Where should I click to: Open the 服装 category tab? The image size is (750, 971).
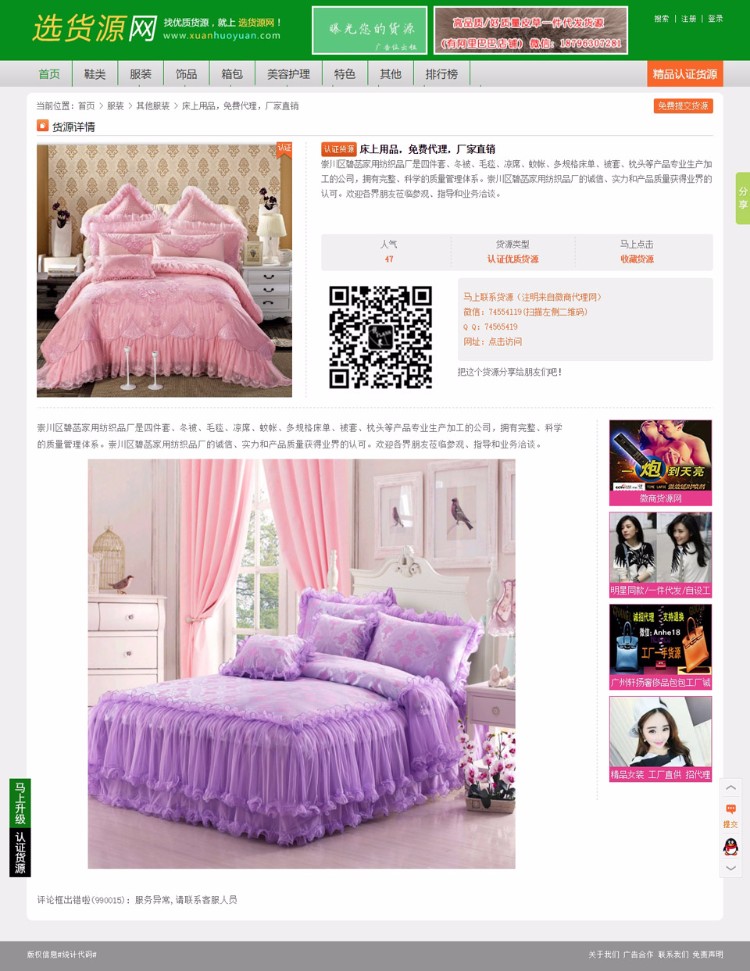point(141,74)
